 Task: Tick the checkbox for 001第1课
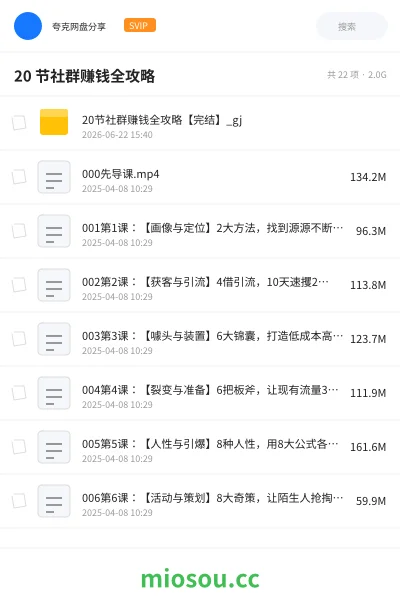(19, 231)
